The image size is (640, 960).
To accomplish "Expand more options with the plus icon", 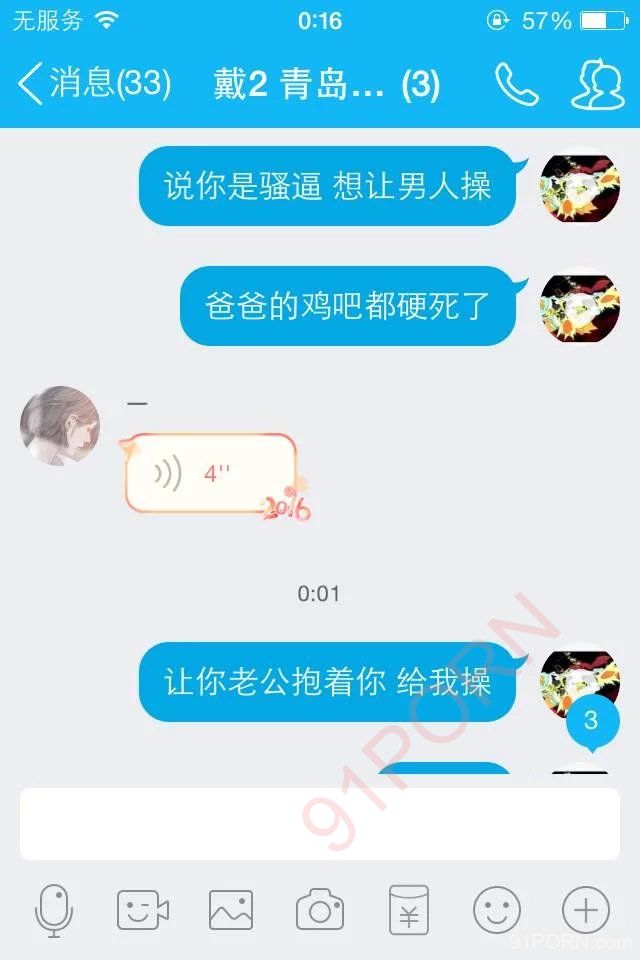I will pos(586,910).
